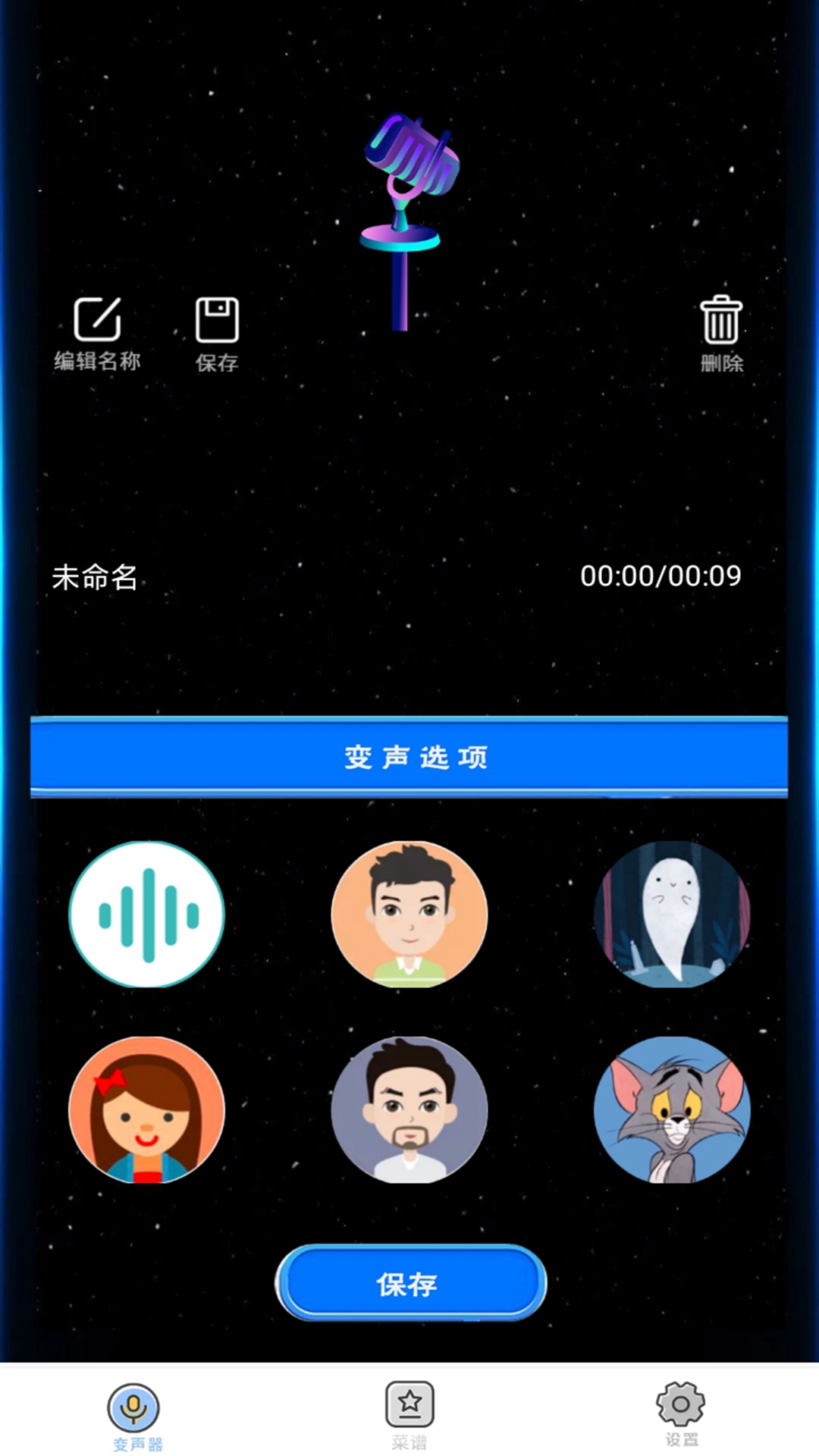Go to the 设置 settings tab
The width and height of the screenshot is (819, 1456).
coord(681,1414)
